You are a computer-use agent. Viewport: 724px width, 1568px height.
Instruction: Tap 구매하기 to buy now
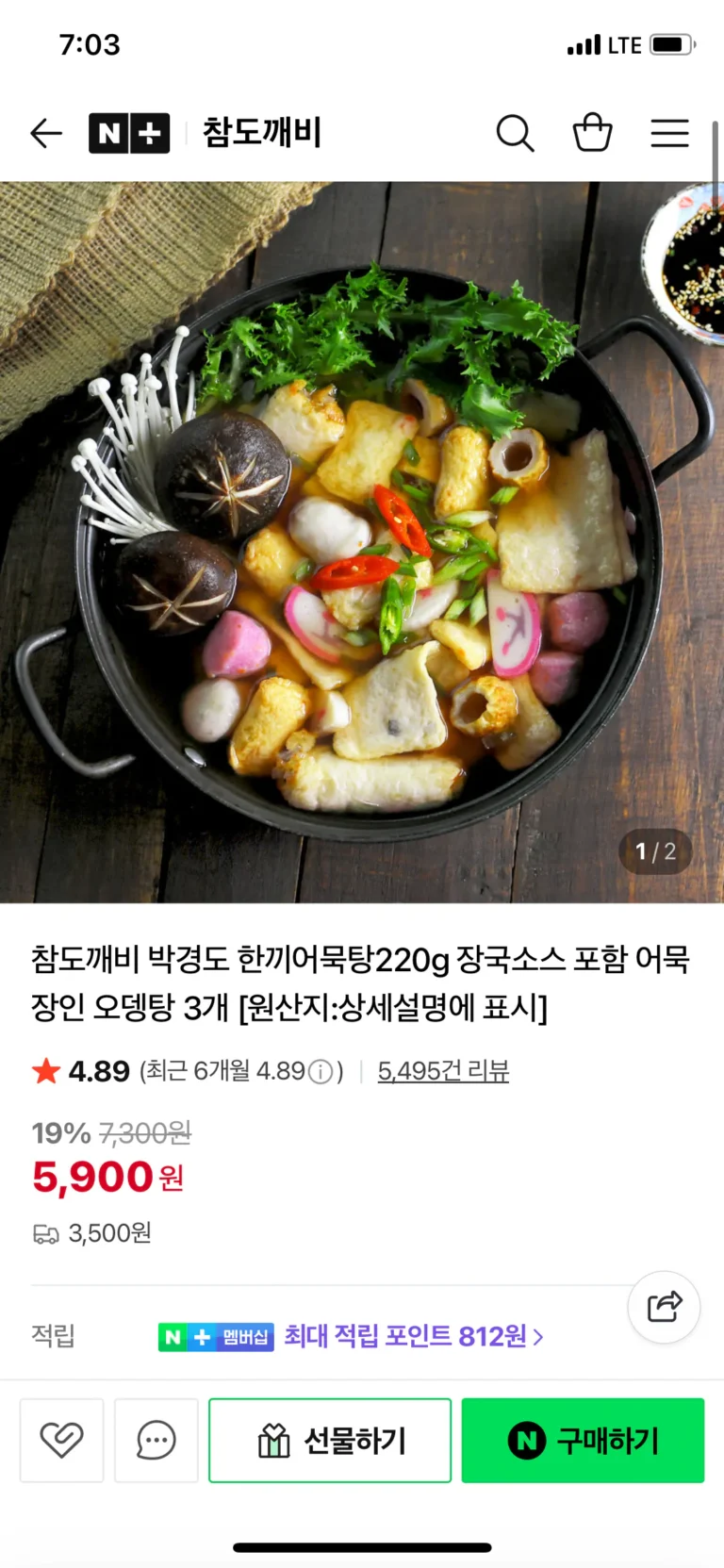(583, 1440)
